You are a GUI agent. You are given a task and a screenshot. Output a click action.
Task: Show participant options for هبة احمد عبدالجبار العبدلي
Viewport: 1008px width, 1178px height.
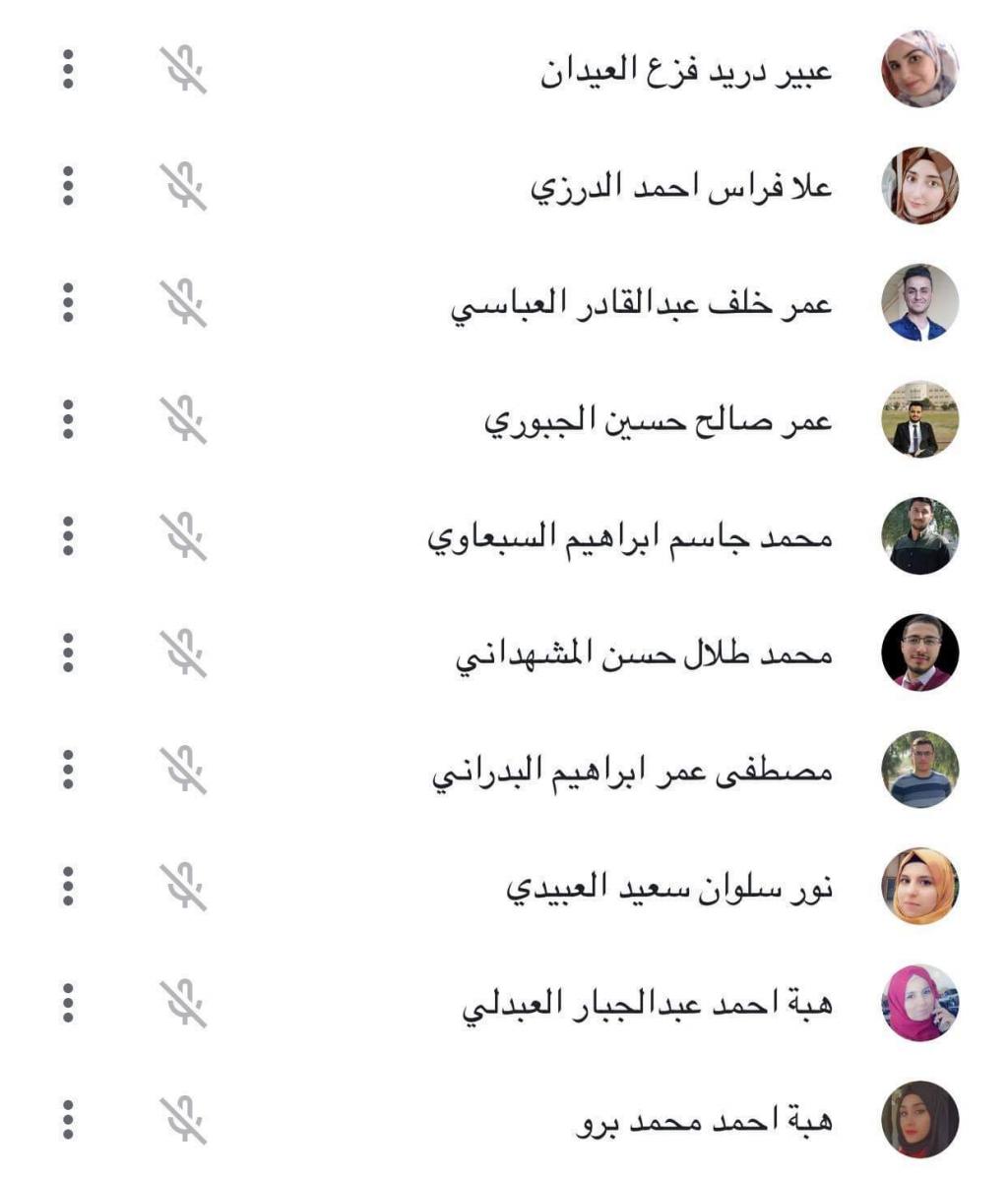[67, 1002]
